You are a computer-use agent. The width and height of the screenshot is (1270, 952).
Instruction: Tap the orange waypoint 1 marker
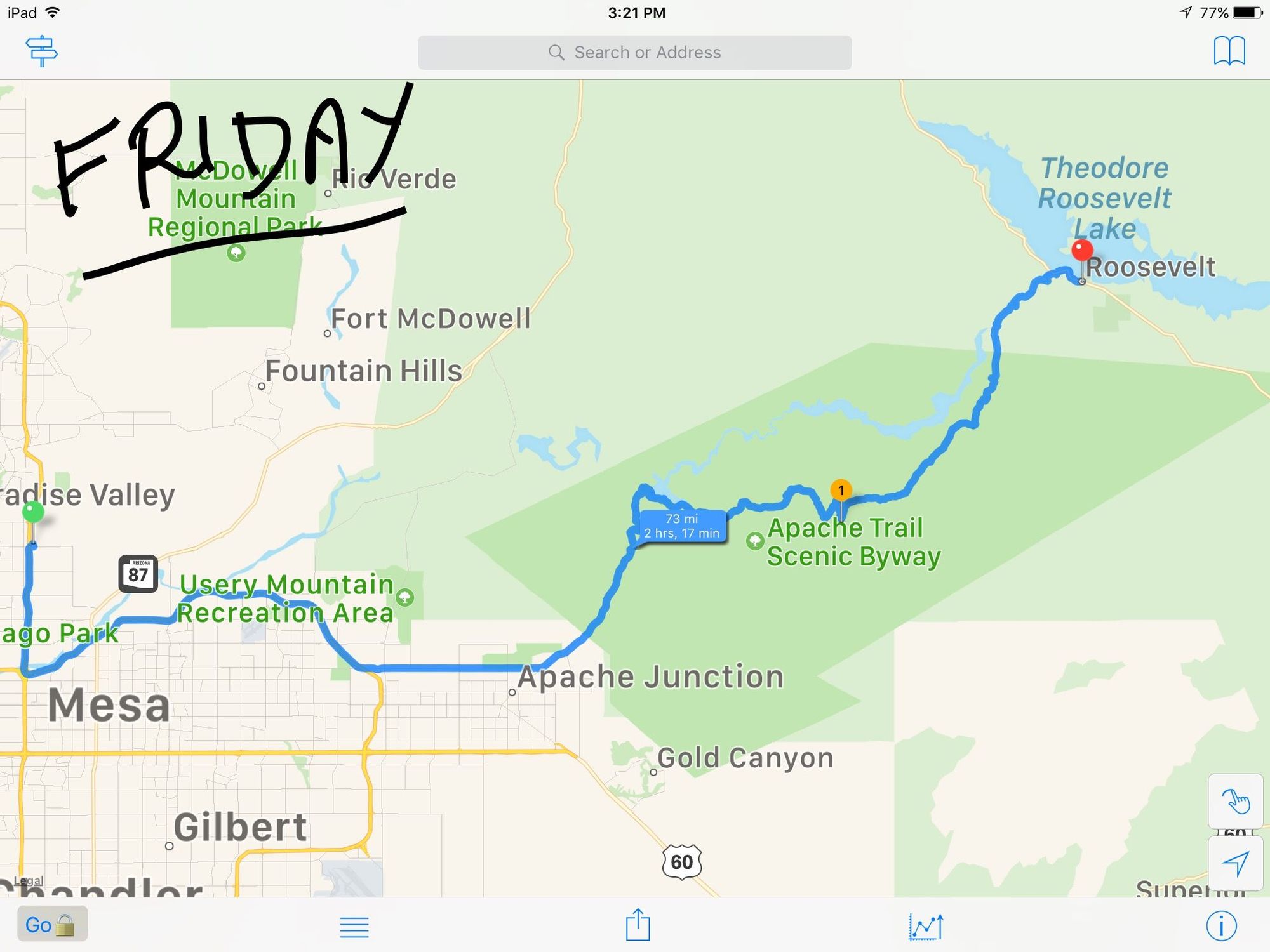(x=841, y=491)
